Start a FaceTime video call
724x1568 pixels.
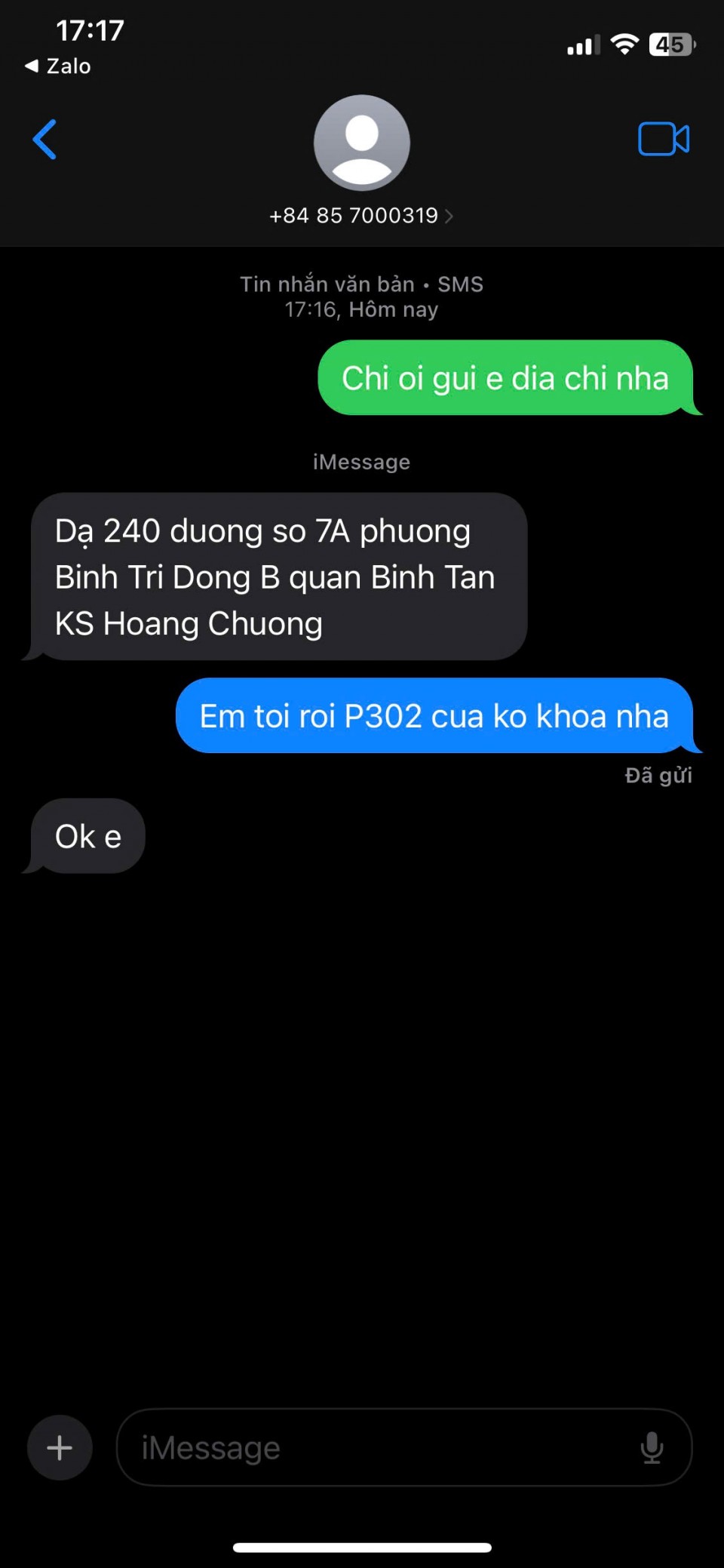663,140
